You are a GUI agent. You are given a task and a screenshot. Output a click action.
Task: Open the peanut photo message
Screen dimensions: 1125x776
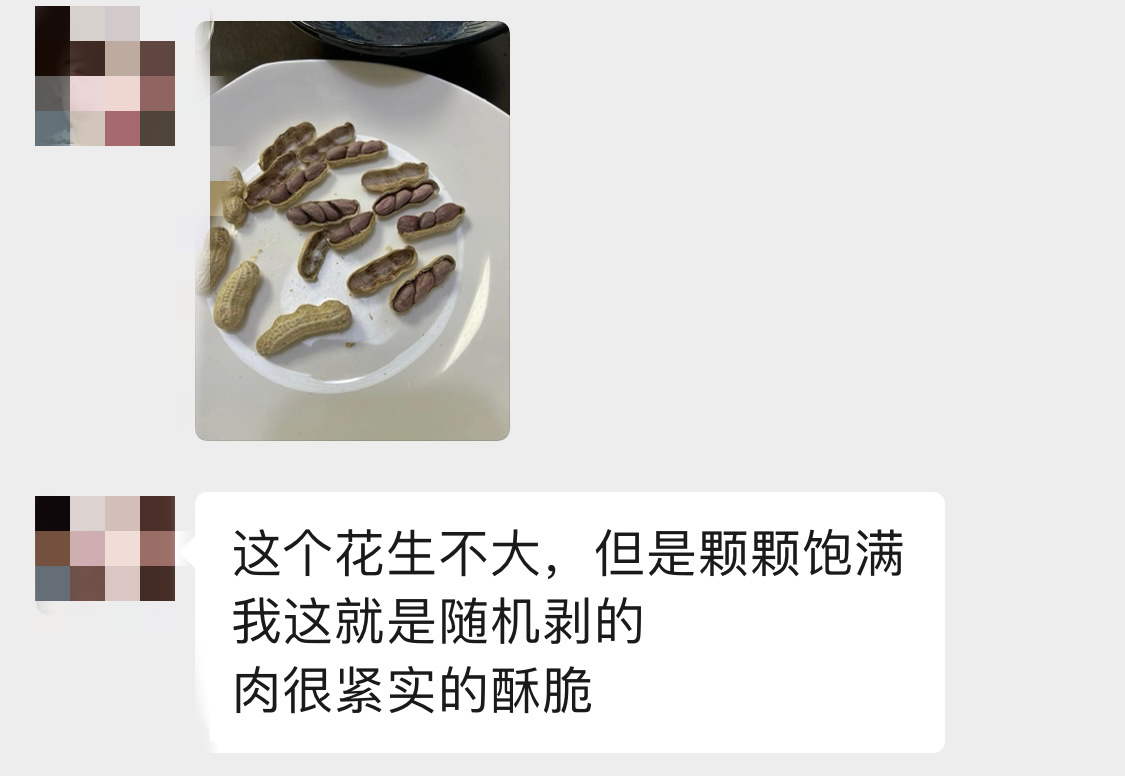352,231
